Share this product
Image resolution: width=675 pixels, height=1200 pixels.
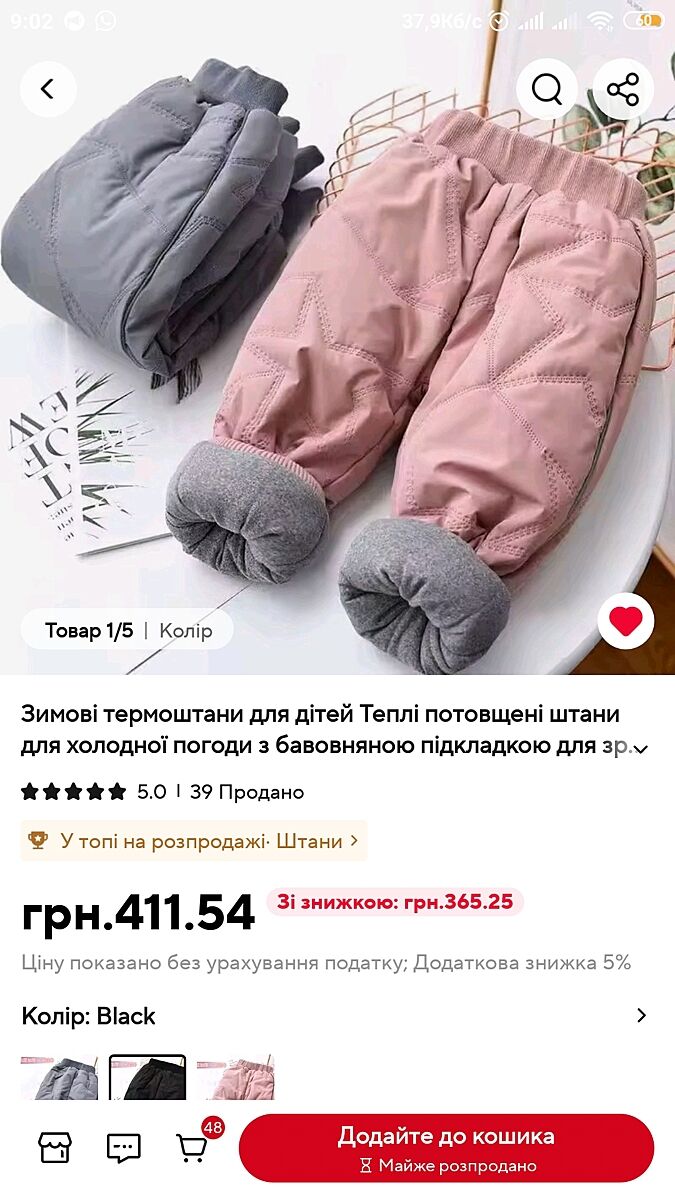[x=623, y=89]
